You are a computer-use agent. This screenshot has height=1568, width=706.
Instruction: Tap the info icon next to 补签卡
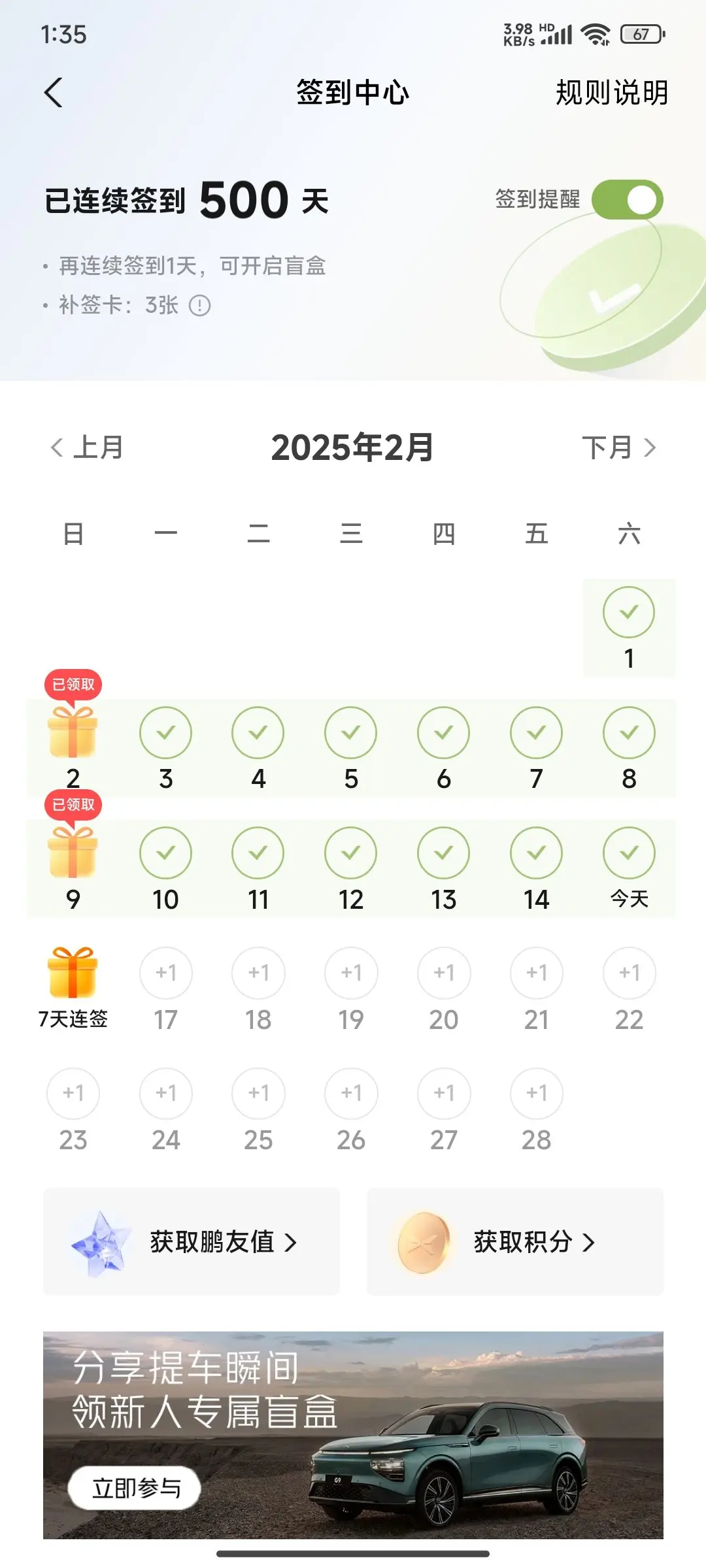199,305
